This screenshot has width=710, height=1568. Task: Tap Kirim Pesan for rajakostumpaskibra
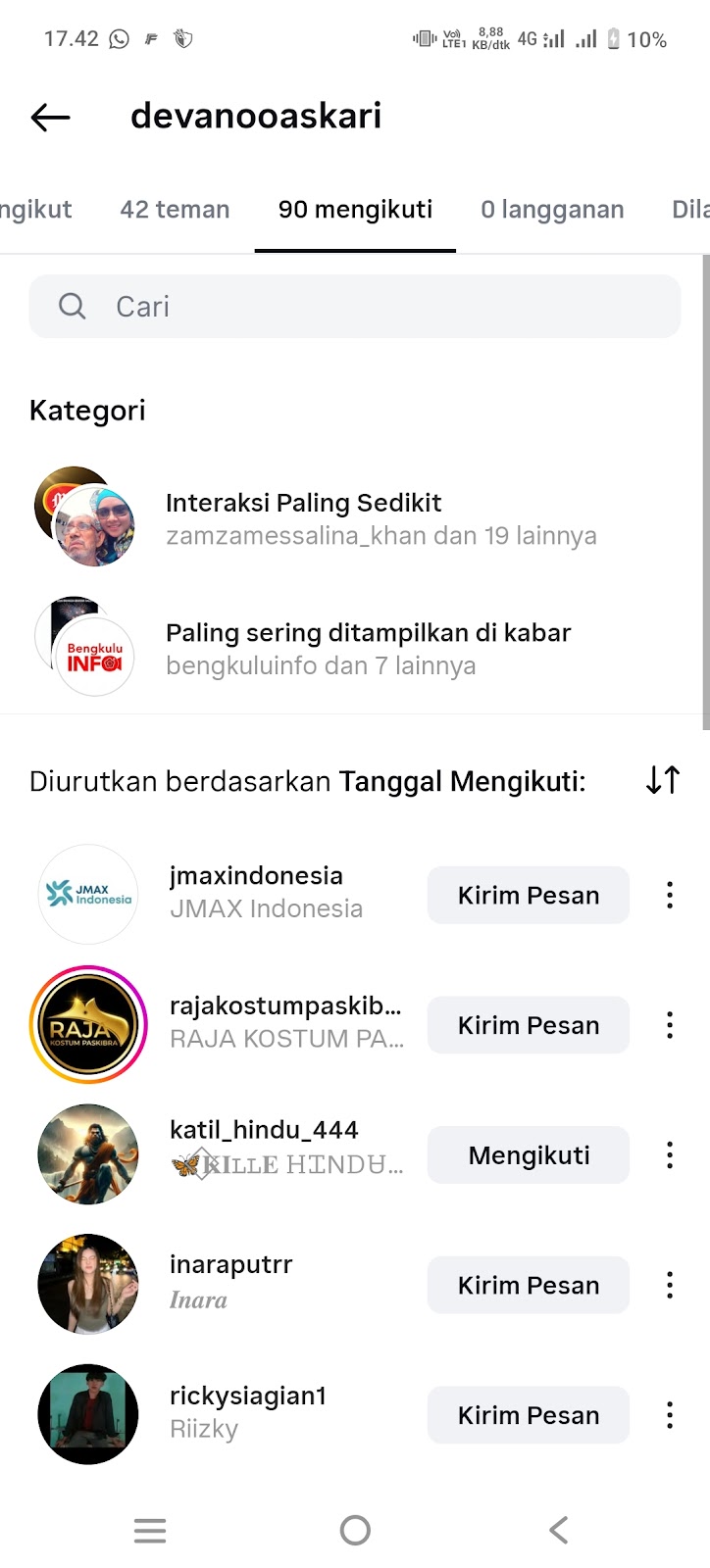click(528, 1025)
